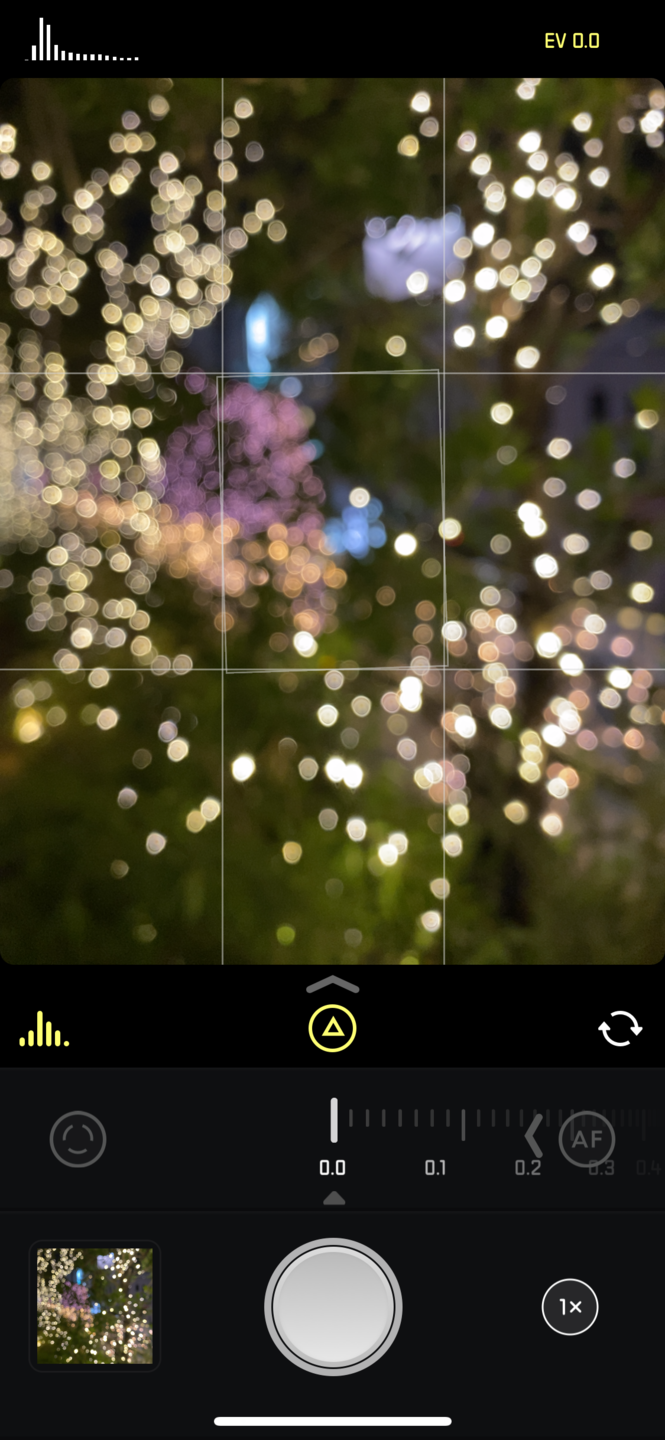
Task: Toggle the yellow histogram icon
Action: click(x=44, y=1029)
